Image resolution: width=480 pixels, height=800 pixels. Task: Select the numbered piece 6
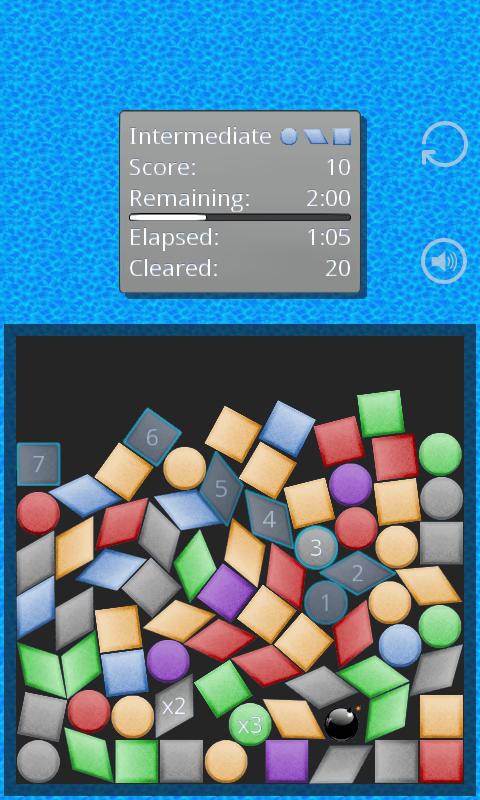152,438
